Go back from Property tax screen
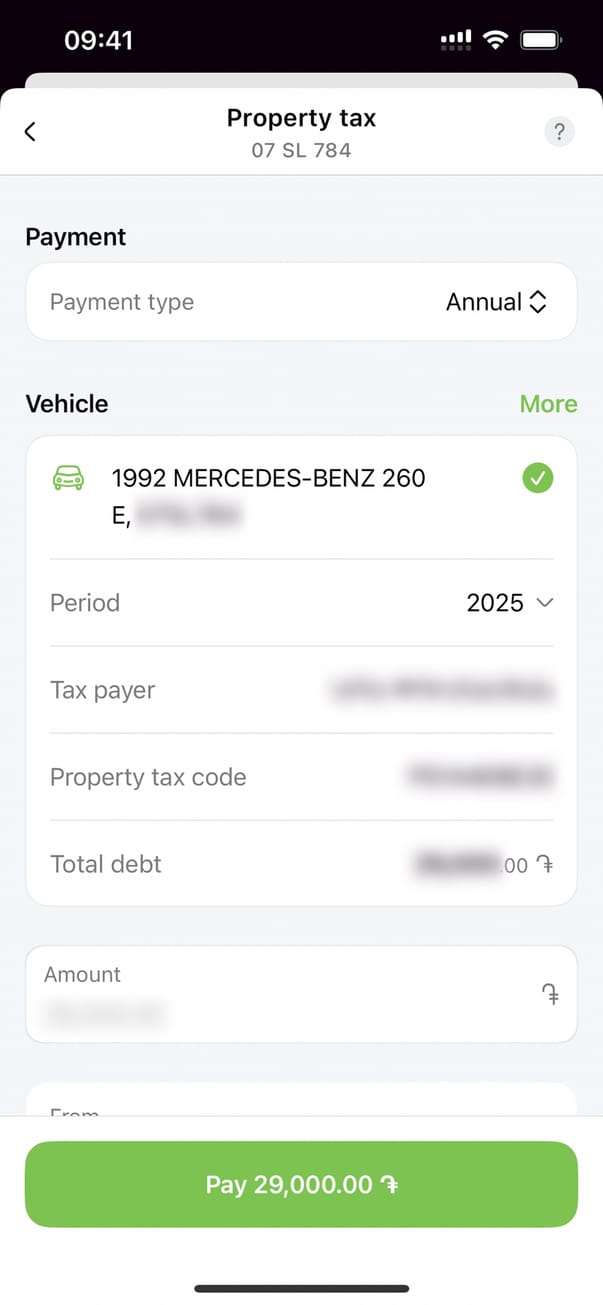The height and width of the screenshot is (1305, 603). click(x=31, y=131)
